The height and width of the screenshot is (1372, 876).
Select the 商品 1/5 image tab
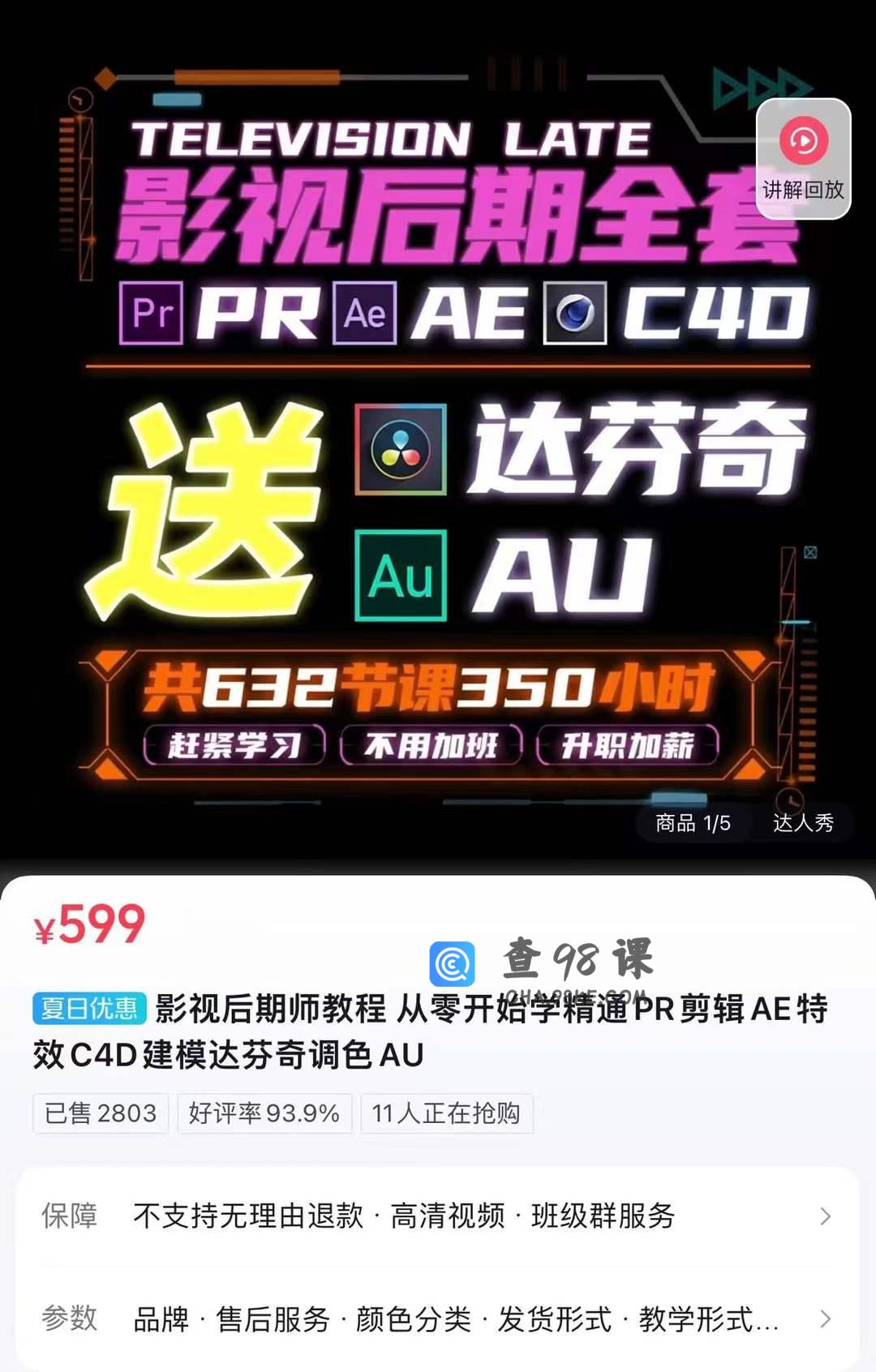pos(693,823)
